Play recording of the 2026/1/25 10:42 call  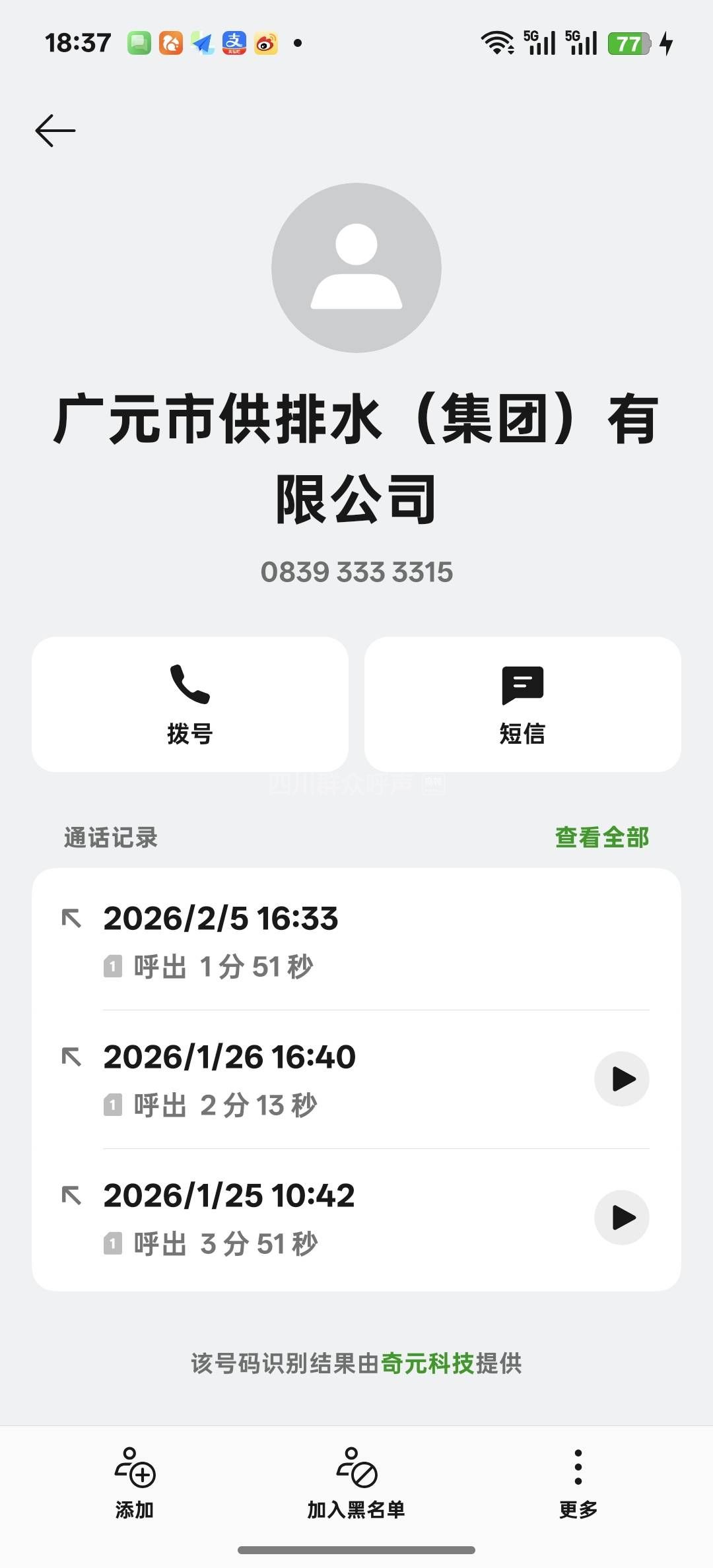click(621, 1218)
